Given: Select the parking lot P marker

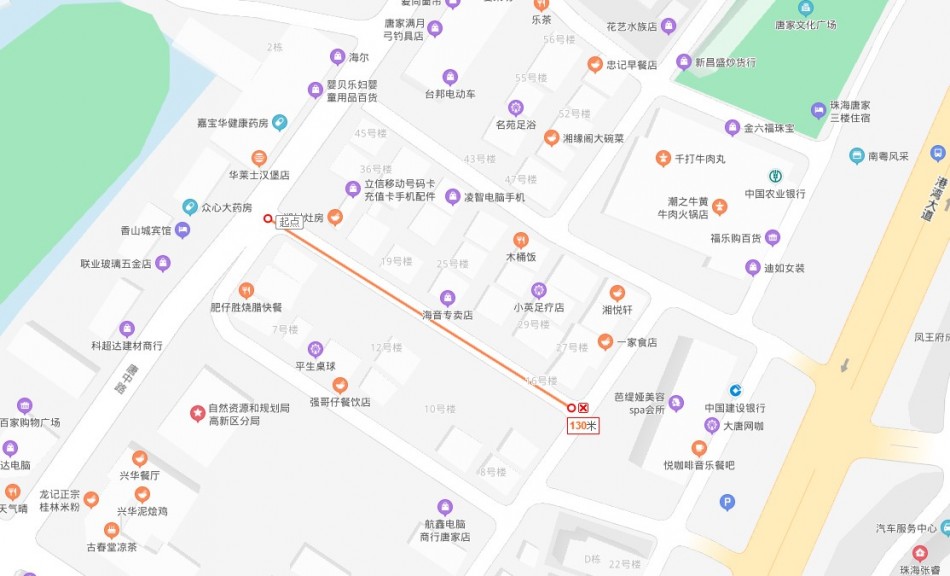Looking at the screenshot, I should click(727, 502).
